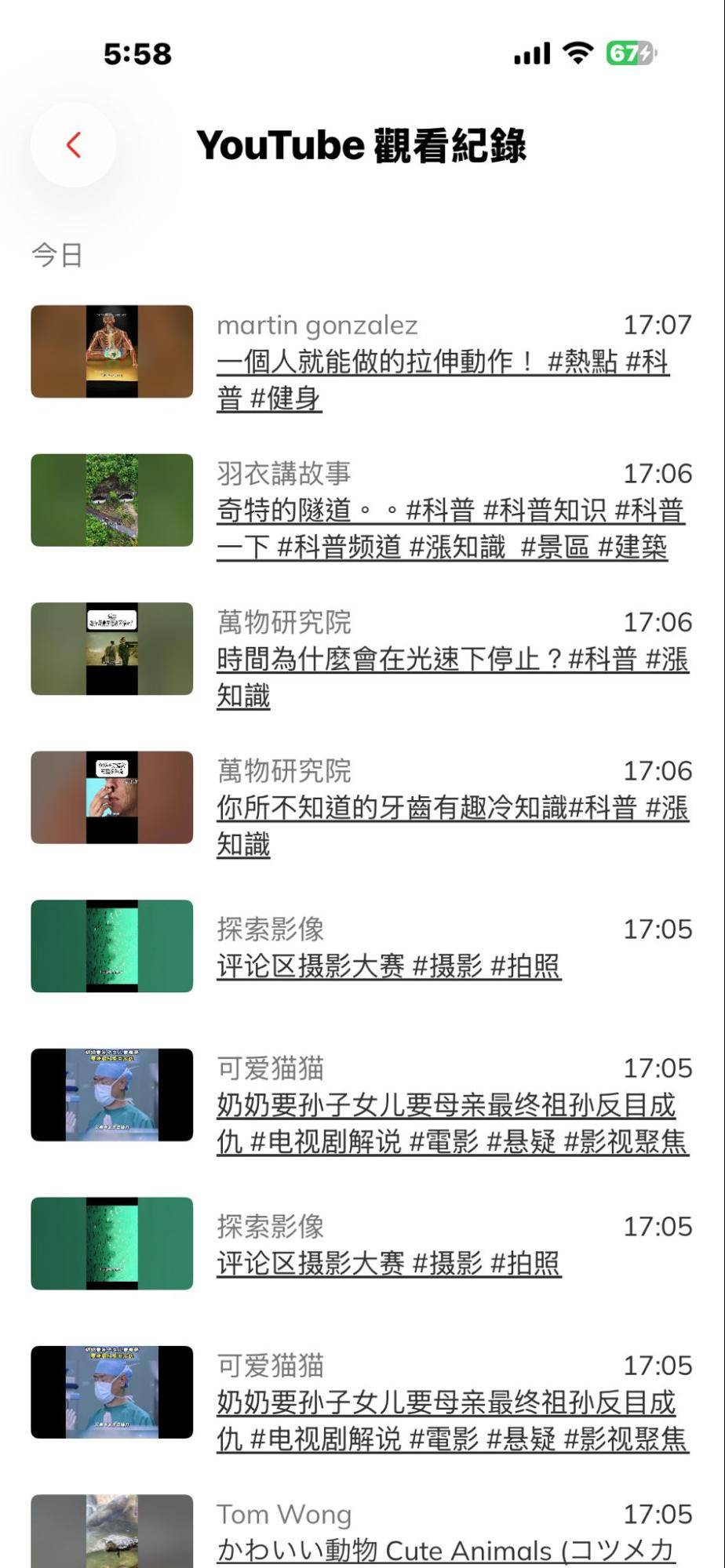
Task: Open the Tom Wong かわいい動物 video link
Action: (446, 1550)
